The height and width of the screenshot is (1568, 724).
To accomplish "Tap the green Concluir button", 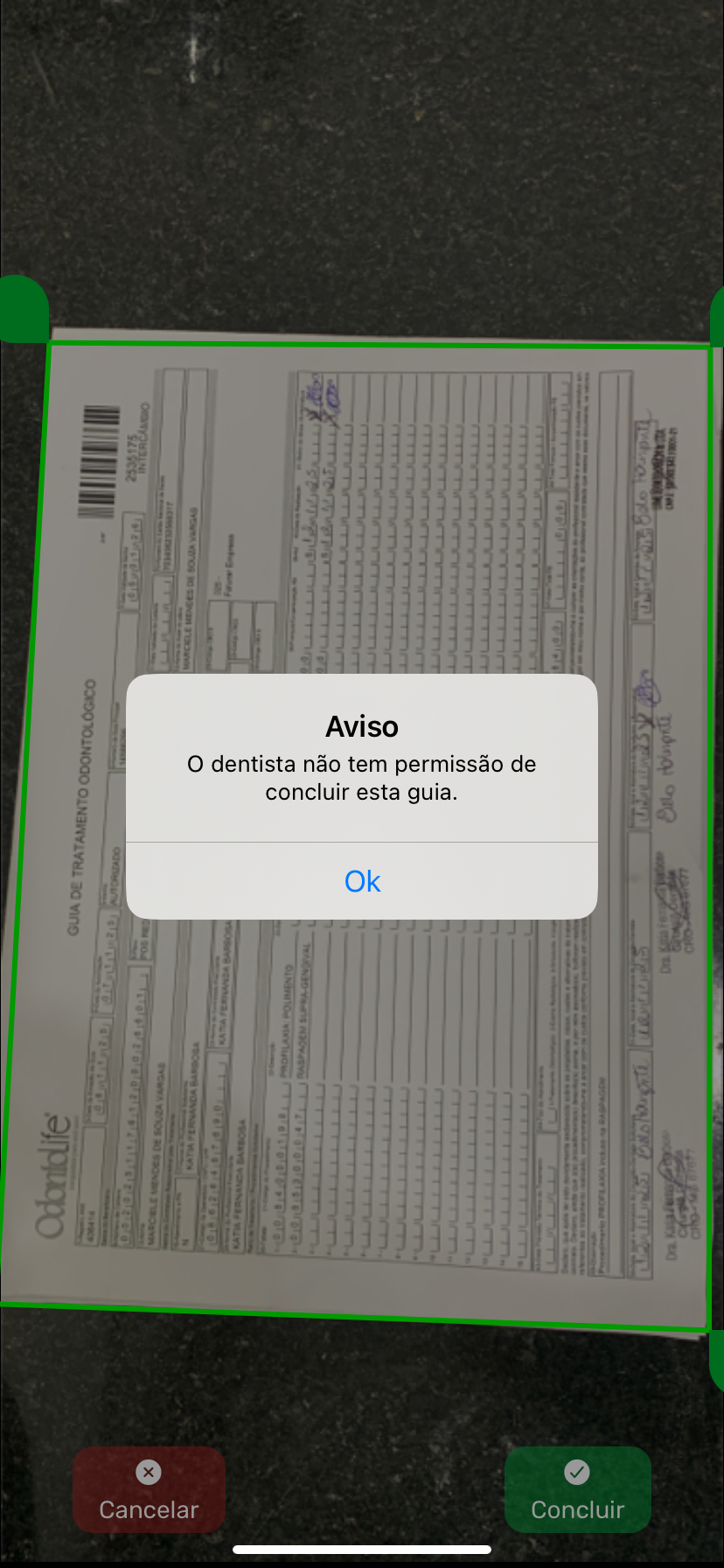I will pos(577,1490).
